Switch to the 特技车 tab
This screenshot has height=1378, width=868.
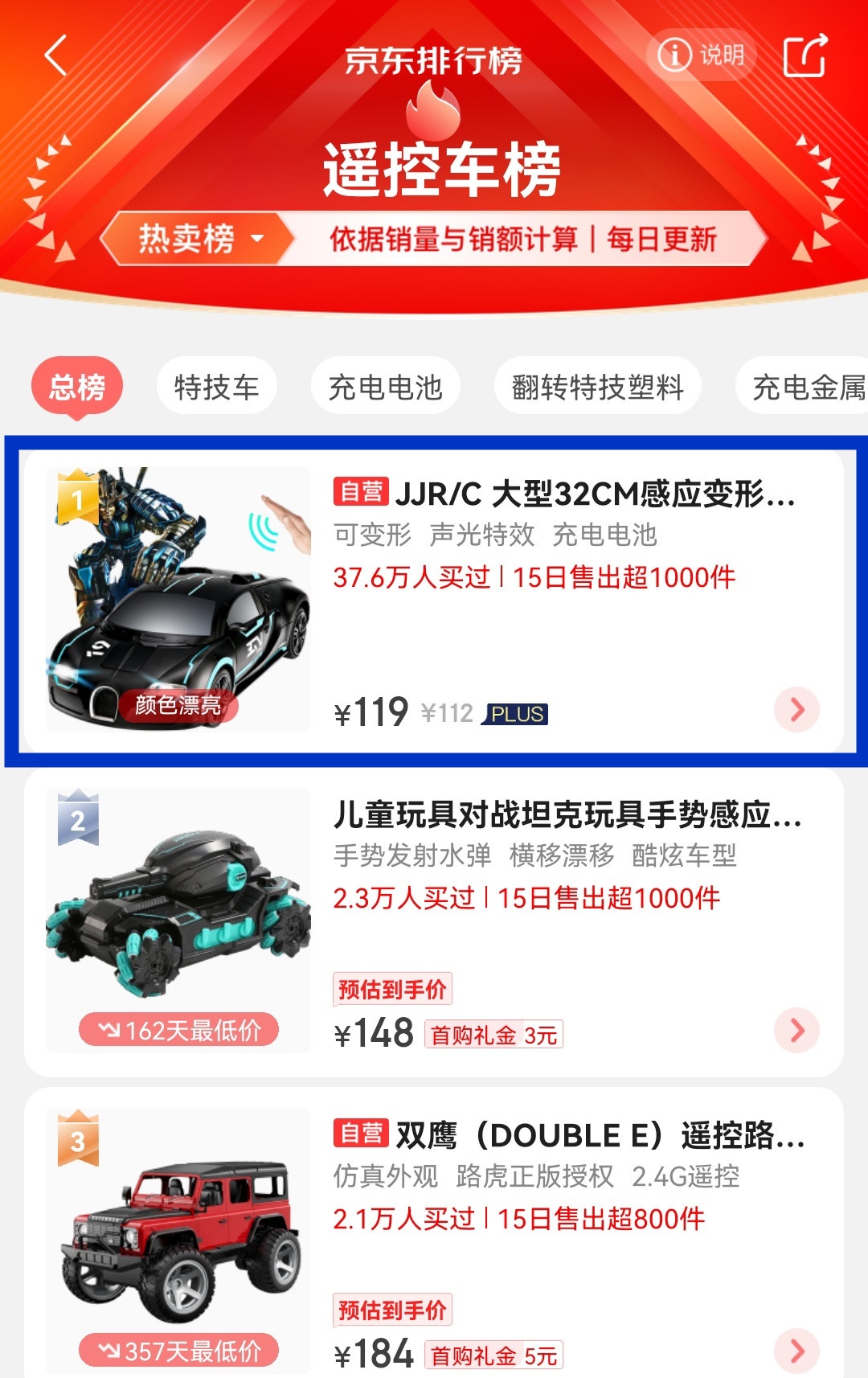(x=216, y=387)
